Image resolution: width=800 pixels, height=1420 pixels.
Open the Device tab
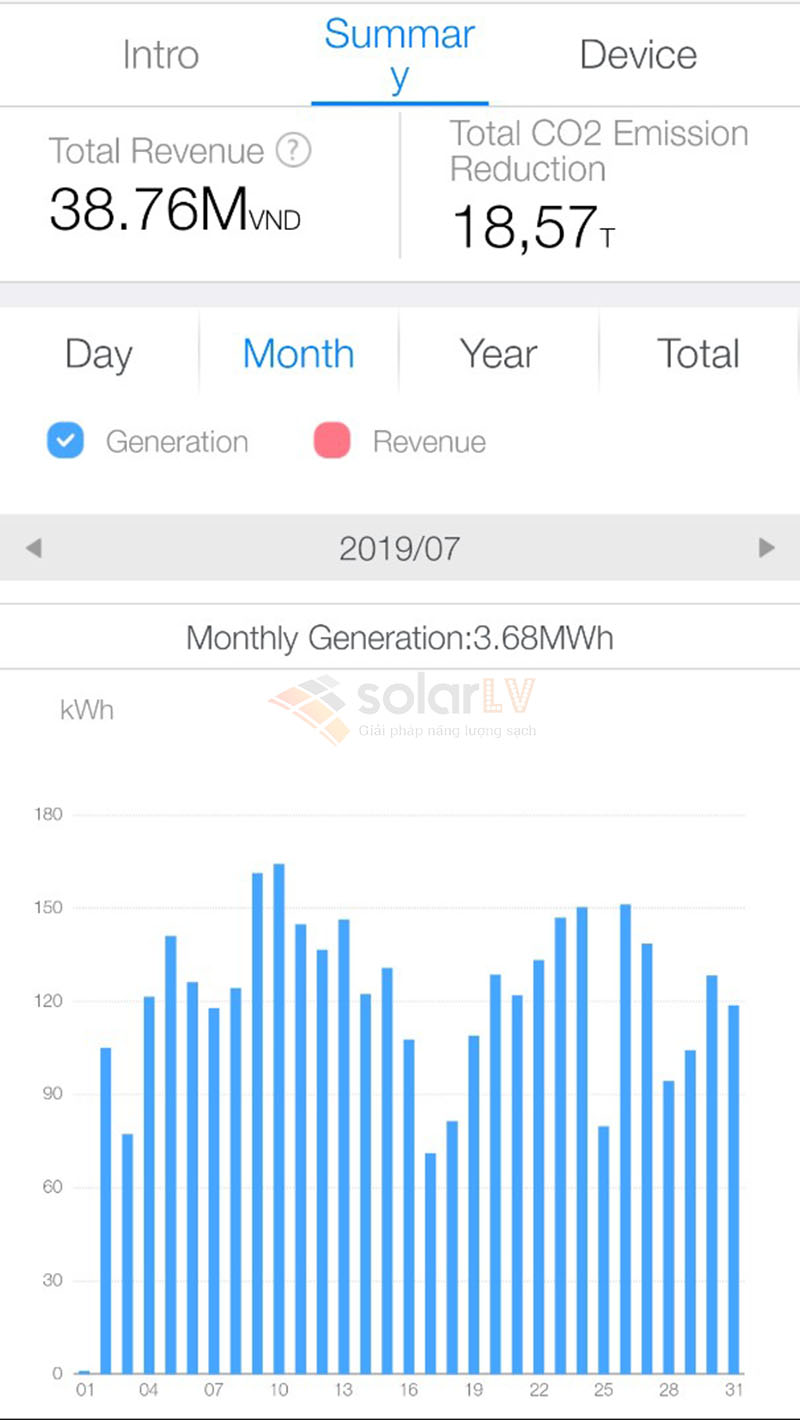638,54
